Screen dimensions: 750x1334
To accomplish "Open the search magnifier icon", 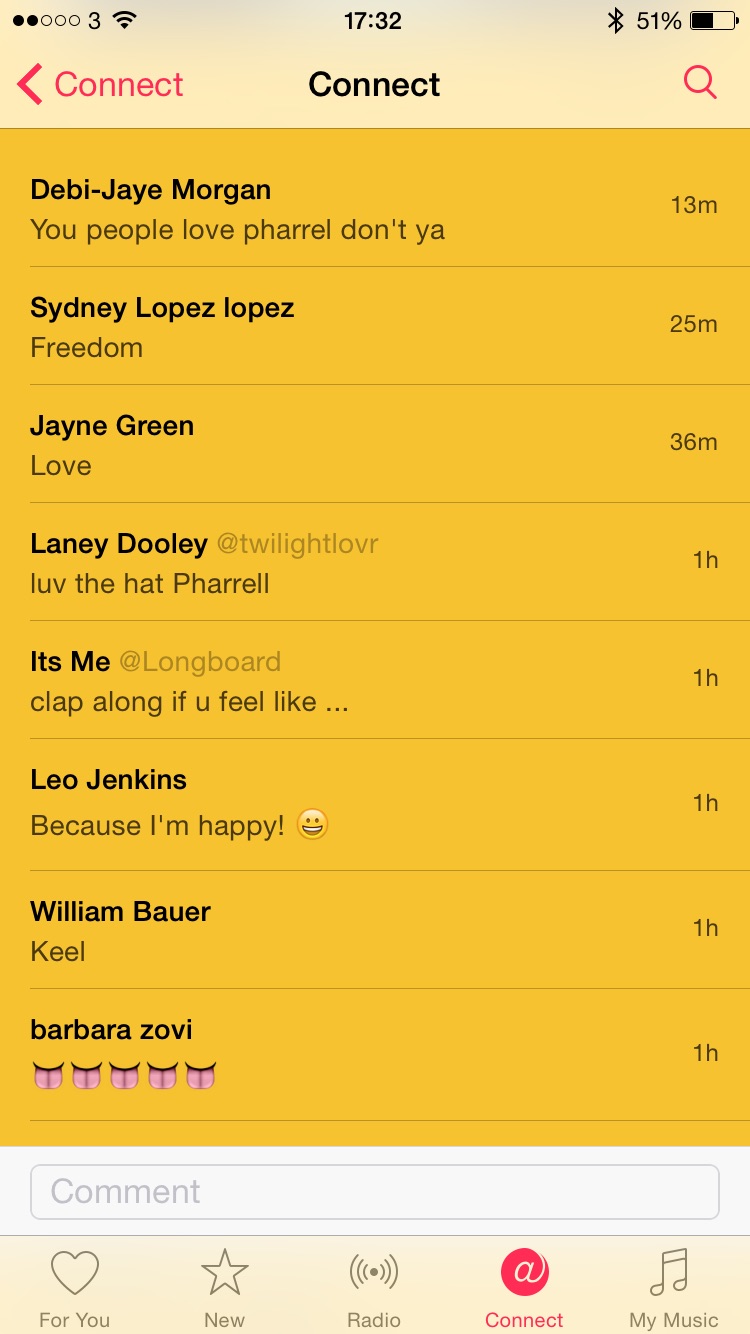I will [x=700, y=83].
